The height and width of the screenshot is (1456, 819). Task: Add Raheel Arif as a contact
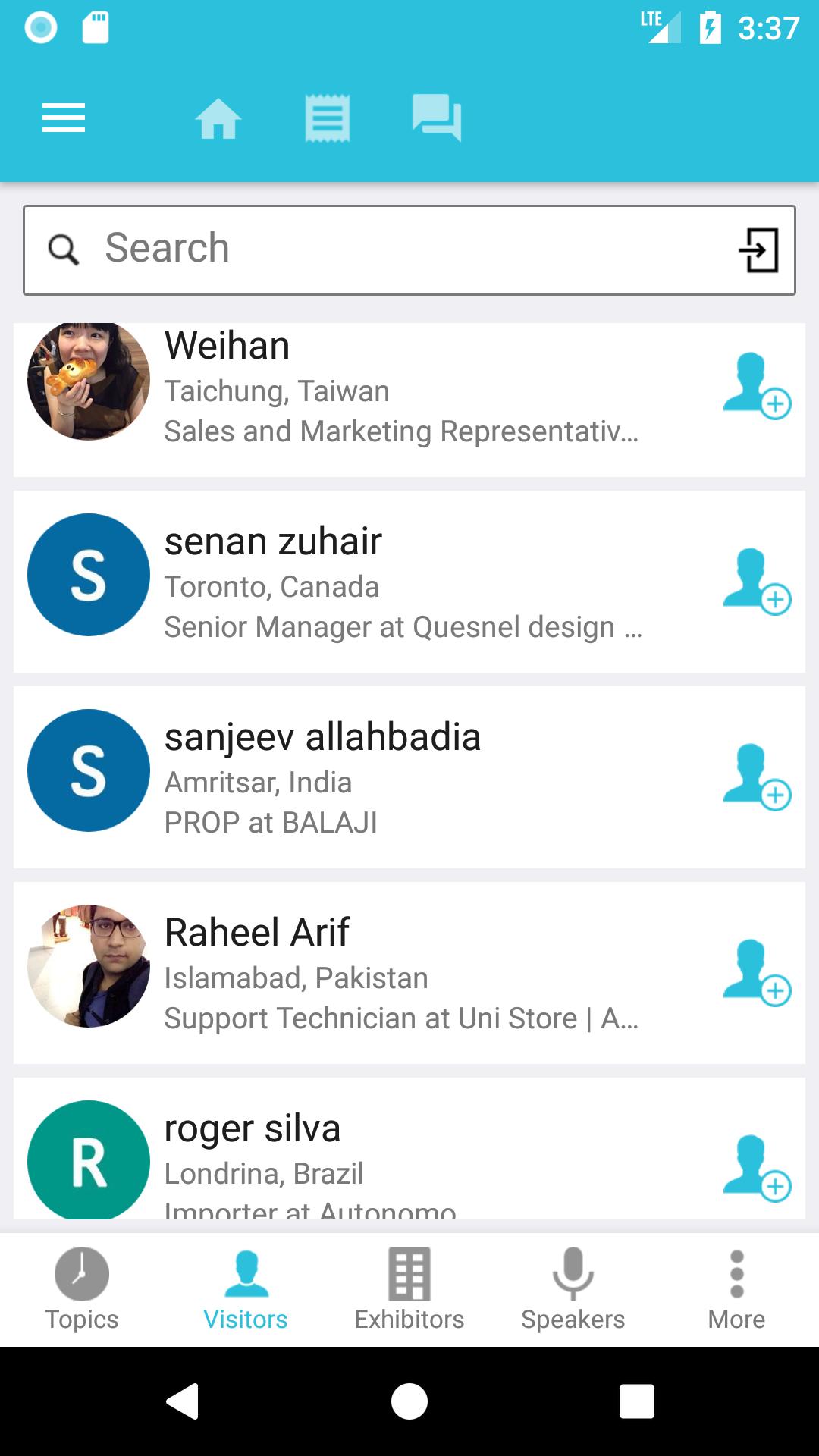756,972
